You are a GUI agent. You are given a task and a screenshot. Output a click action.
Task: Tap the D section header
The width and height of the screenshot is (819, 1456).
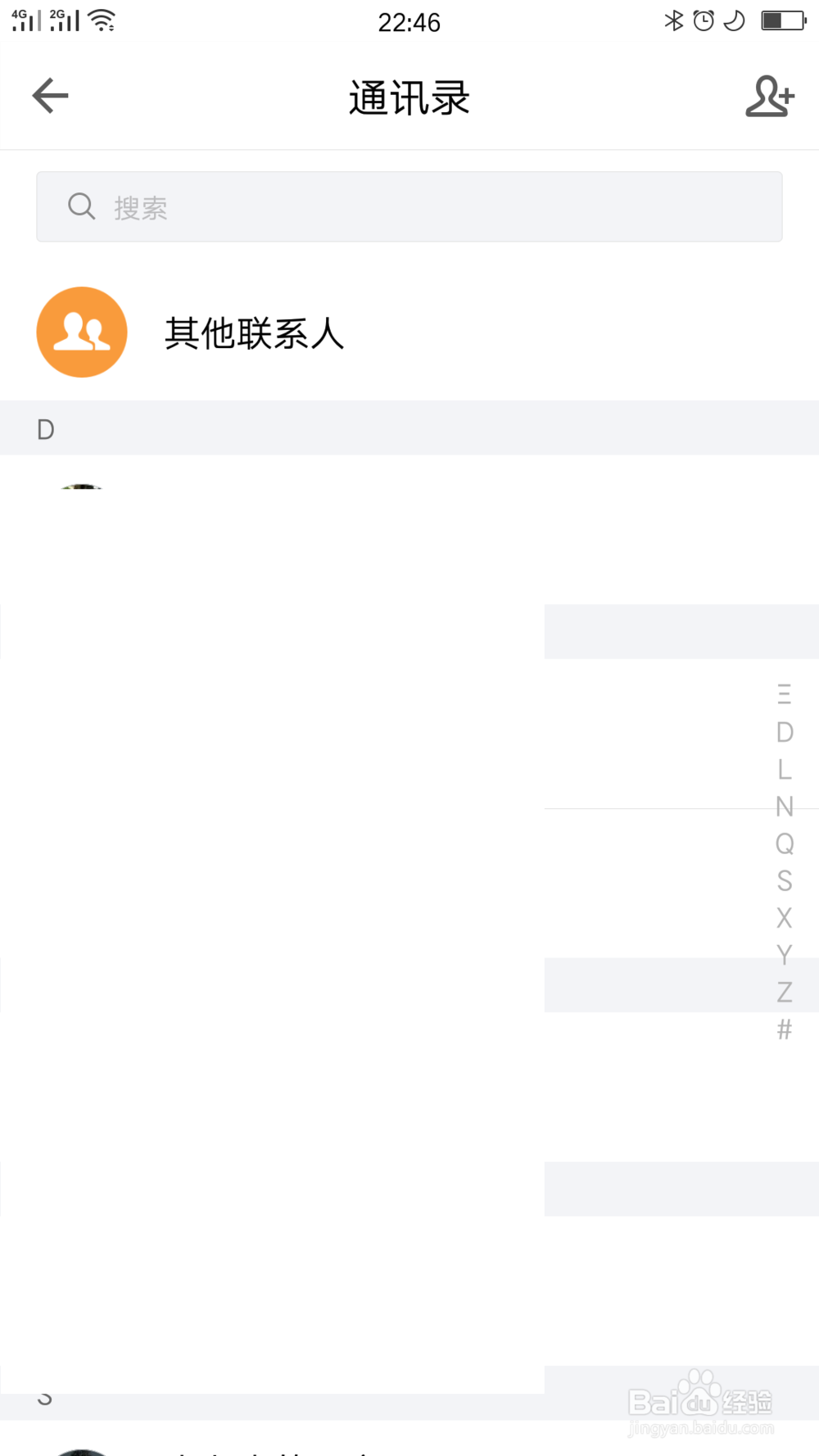tap(46, 427)
